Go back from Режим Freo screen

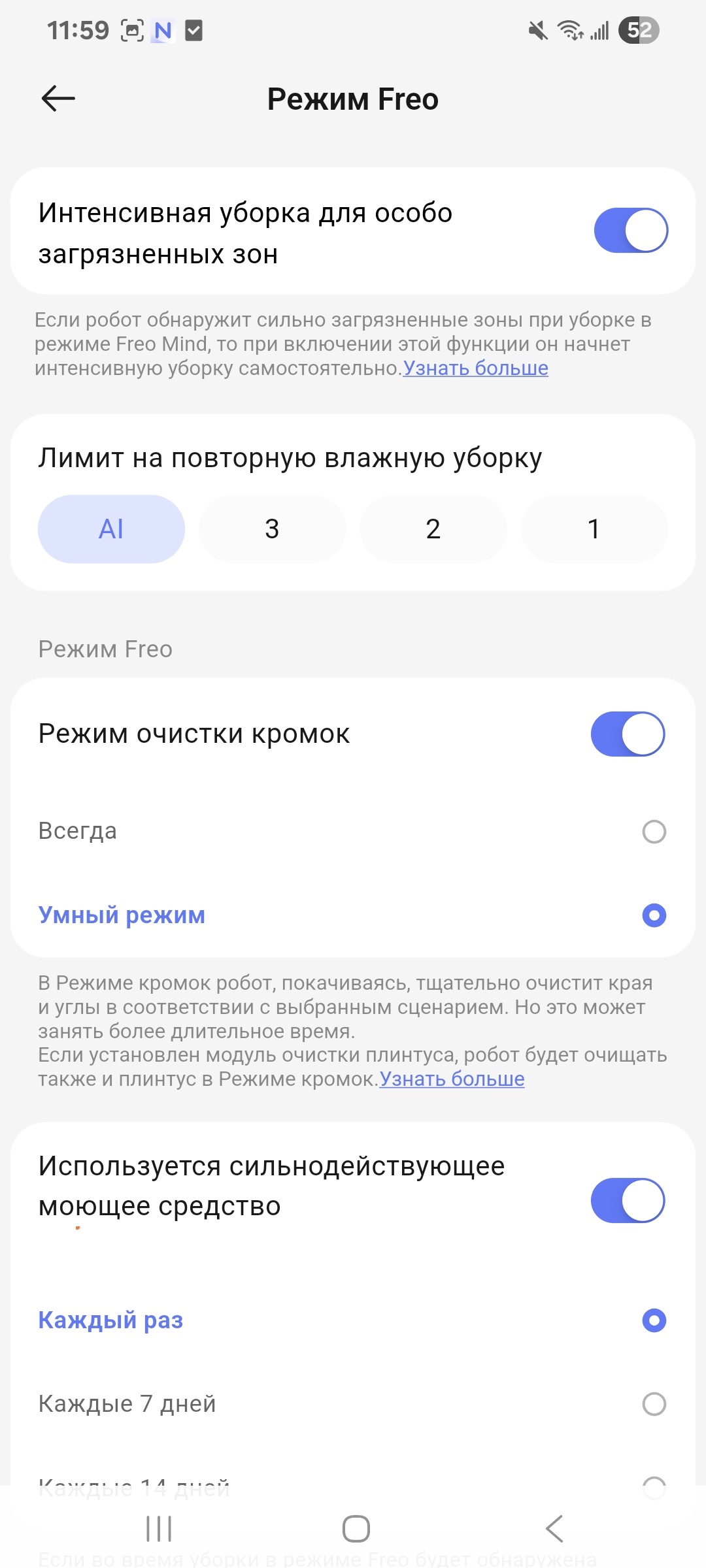click(x=58, y=99)
